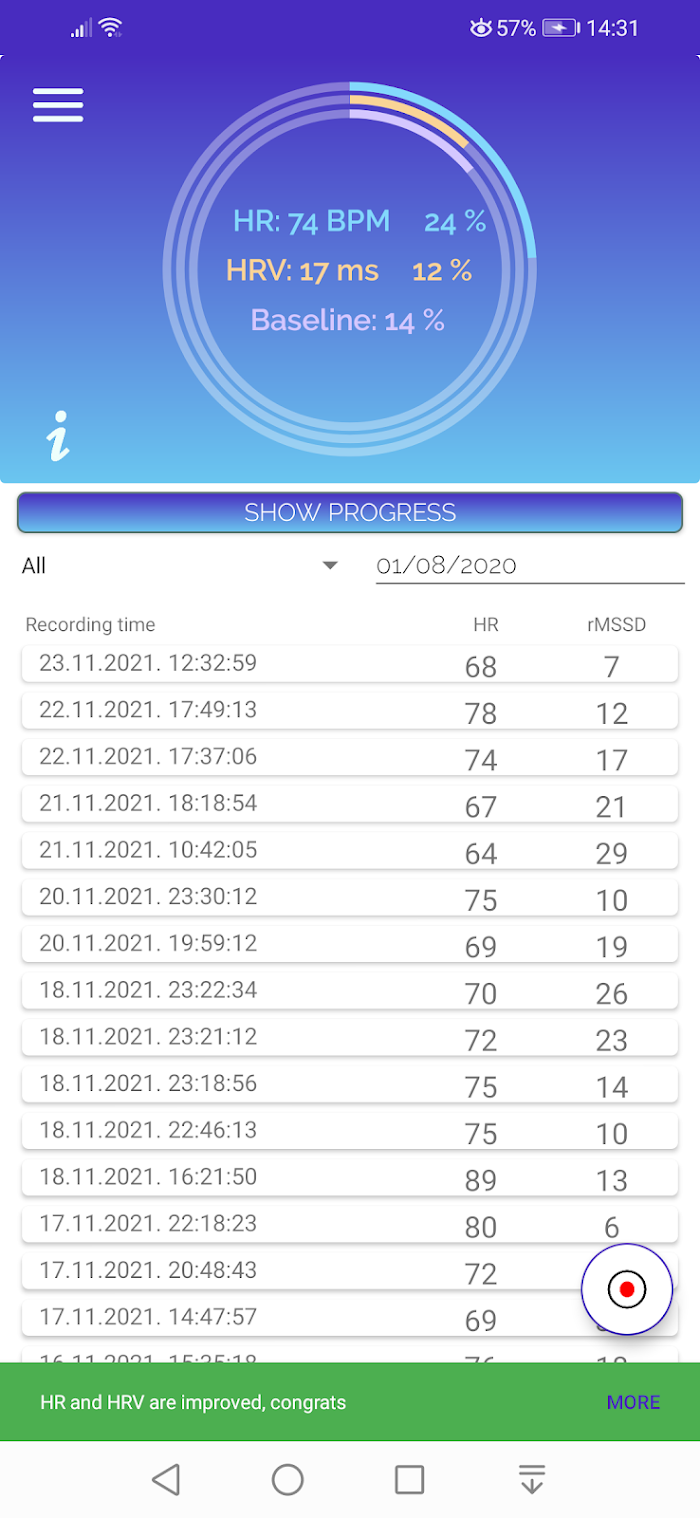Viewport: 700px width, 1518px height.
Task: Open the 22.11.2021 17:49:13 recording
Action: tap(349, 712)
